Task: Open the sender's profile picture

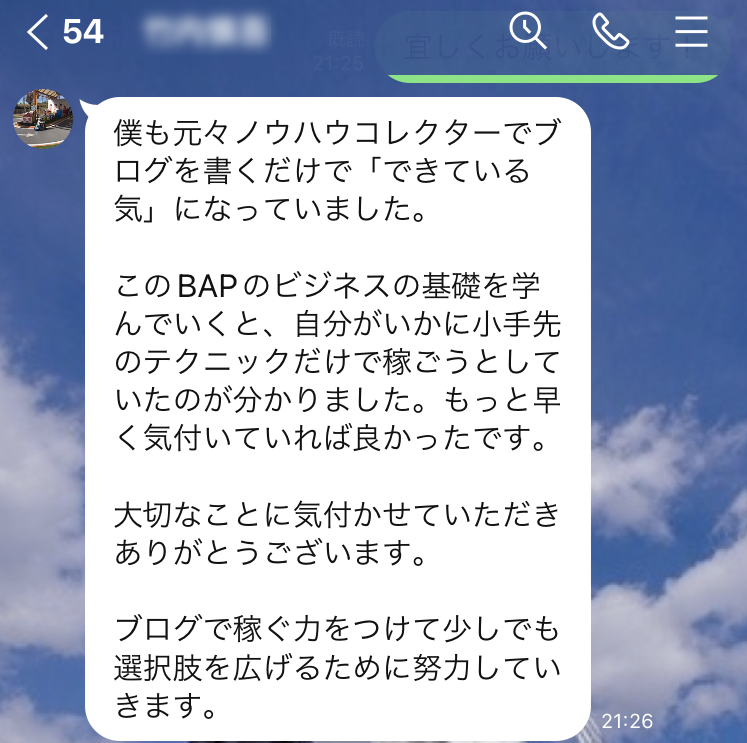Action: click(43, 119)
